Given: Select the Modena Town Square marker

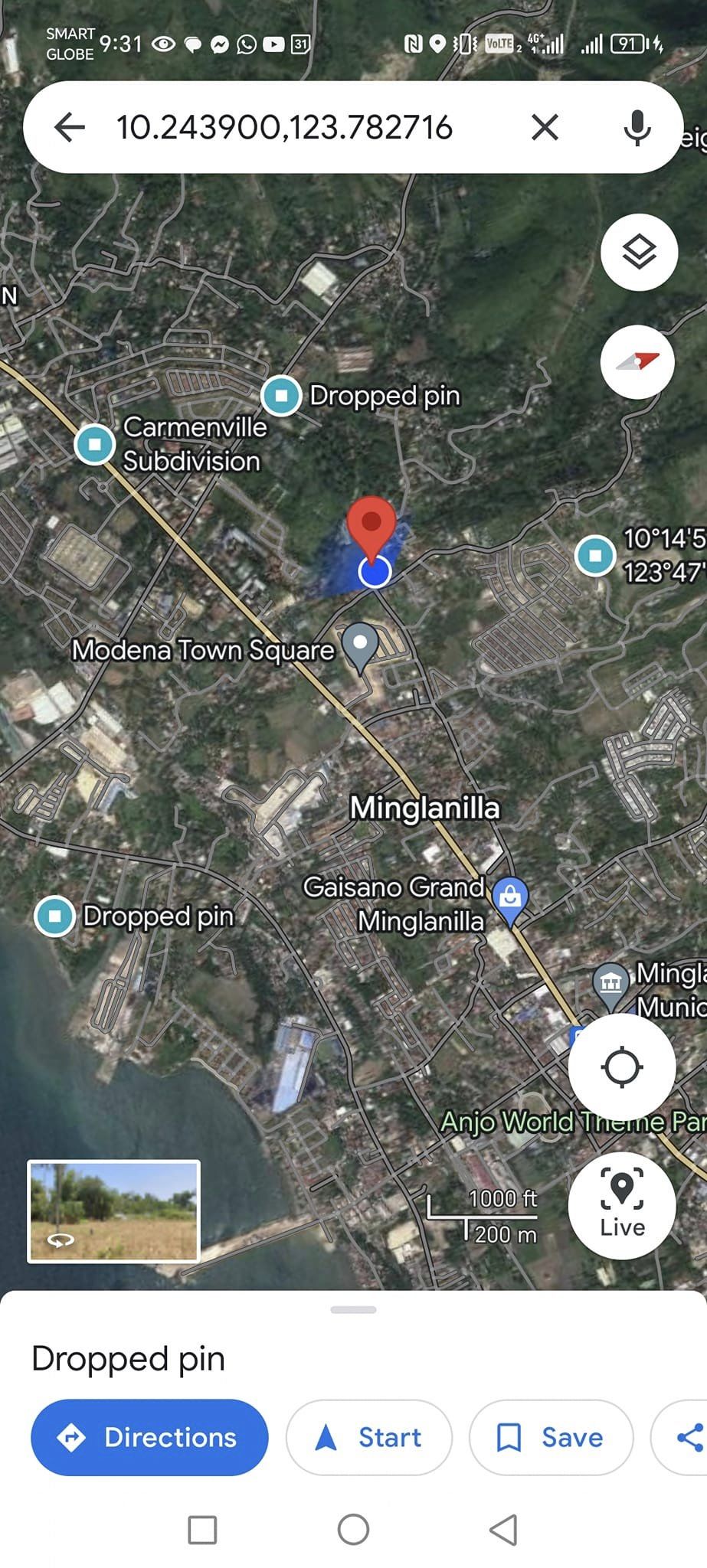Looking at the screenshot, I should (x=360, y=645).
